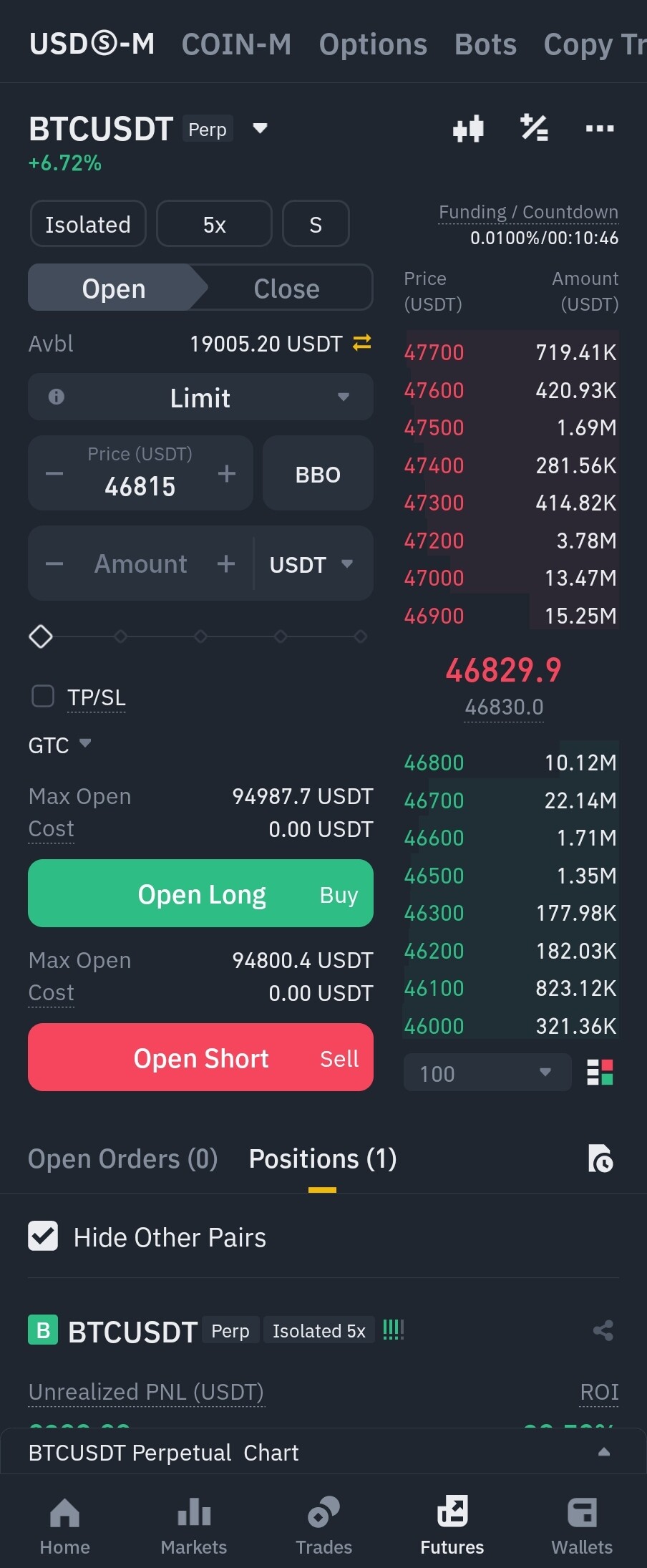This screenshot has height=1568, width=647.
Task: Switch to the COIN-M tab
Action: [236, 44]
